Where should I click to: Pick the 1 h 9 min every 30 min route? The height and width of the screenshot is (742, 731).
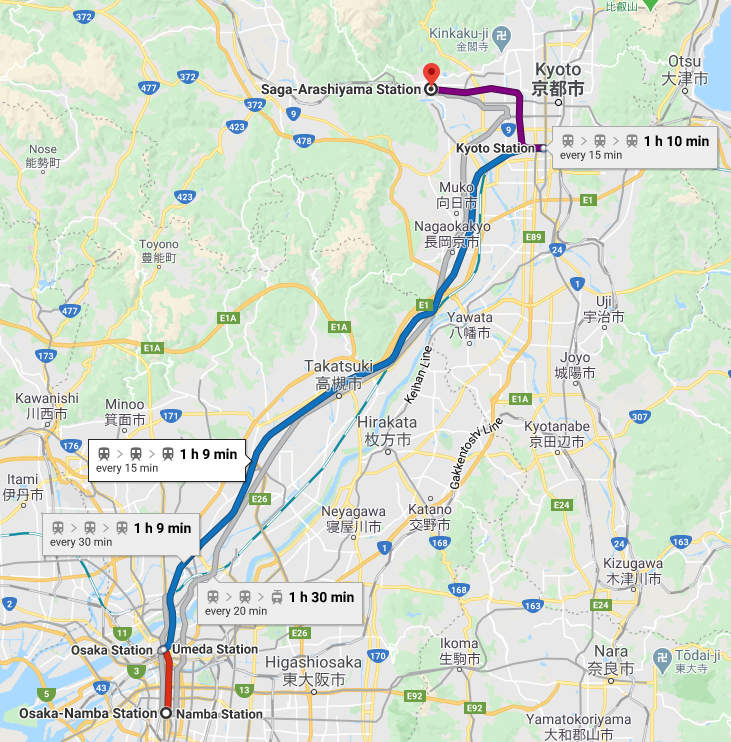point(121,534)
